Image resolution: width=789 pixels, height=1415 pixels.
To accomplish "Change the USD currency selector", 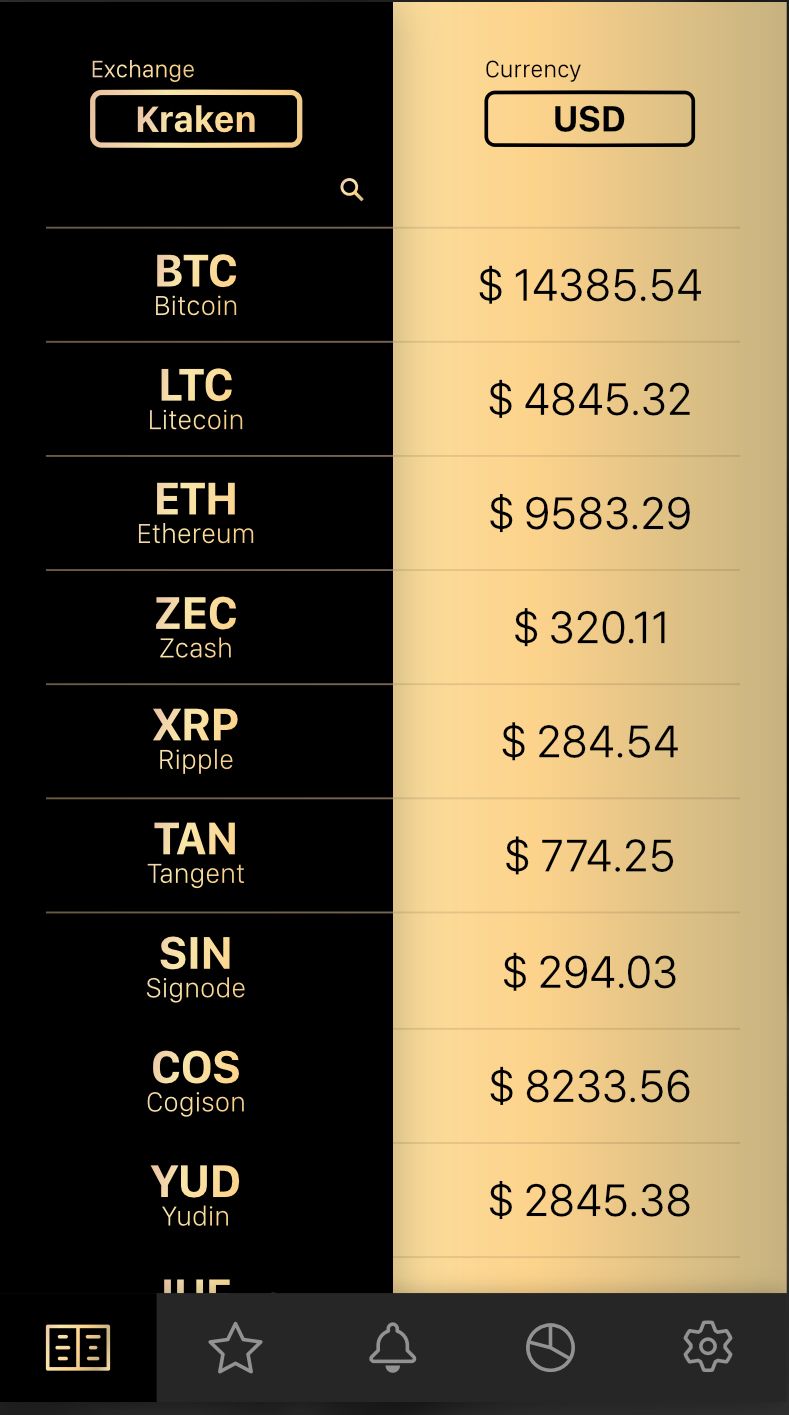I will 589,119.
